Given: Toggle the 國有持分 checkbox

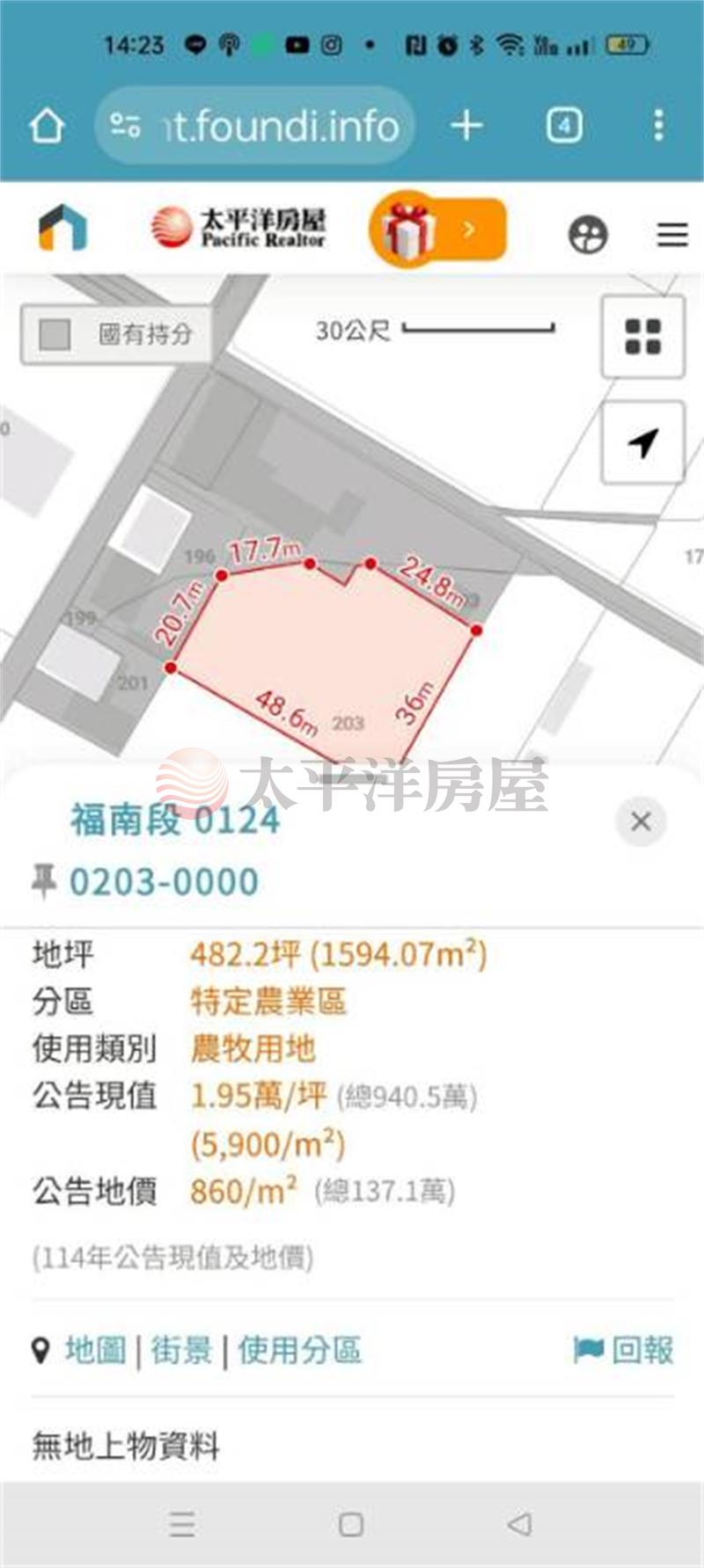Looking at the screenshot, I should (55, 334).
